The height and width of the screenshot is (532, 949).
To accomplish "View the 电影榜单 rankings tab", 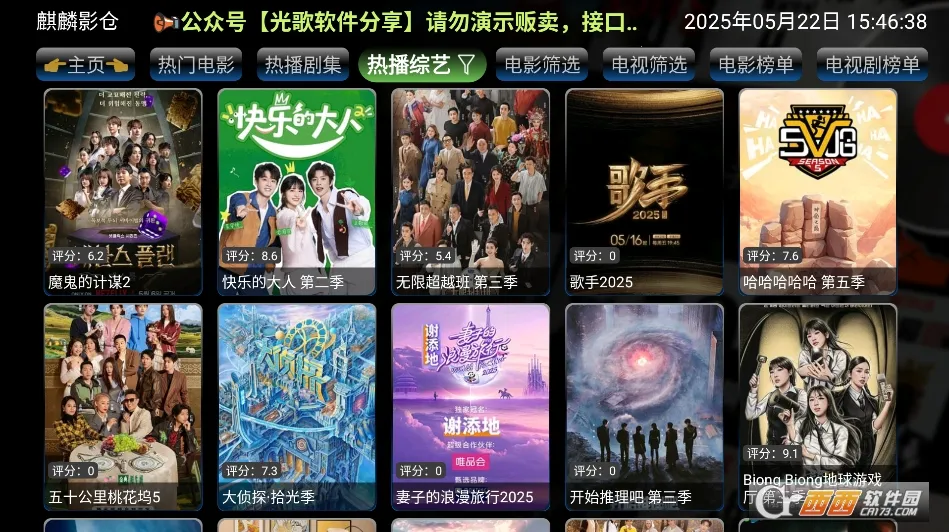I will click(x=756, y=65).
